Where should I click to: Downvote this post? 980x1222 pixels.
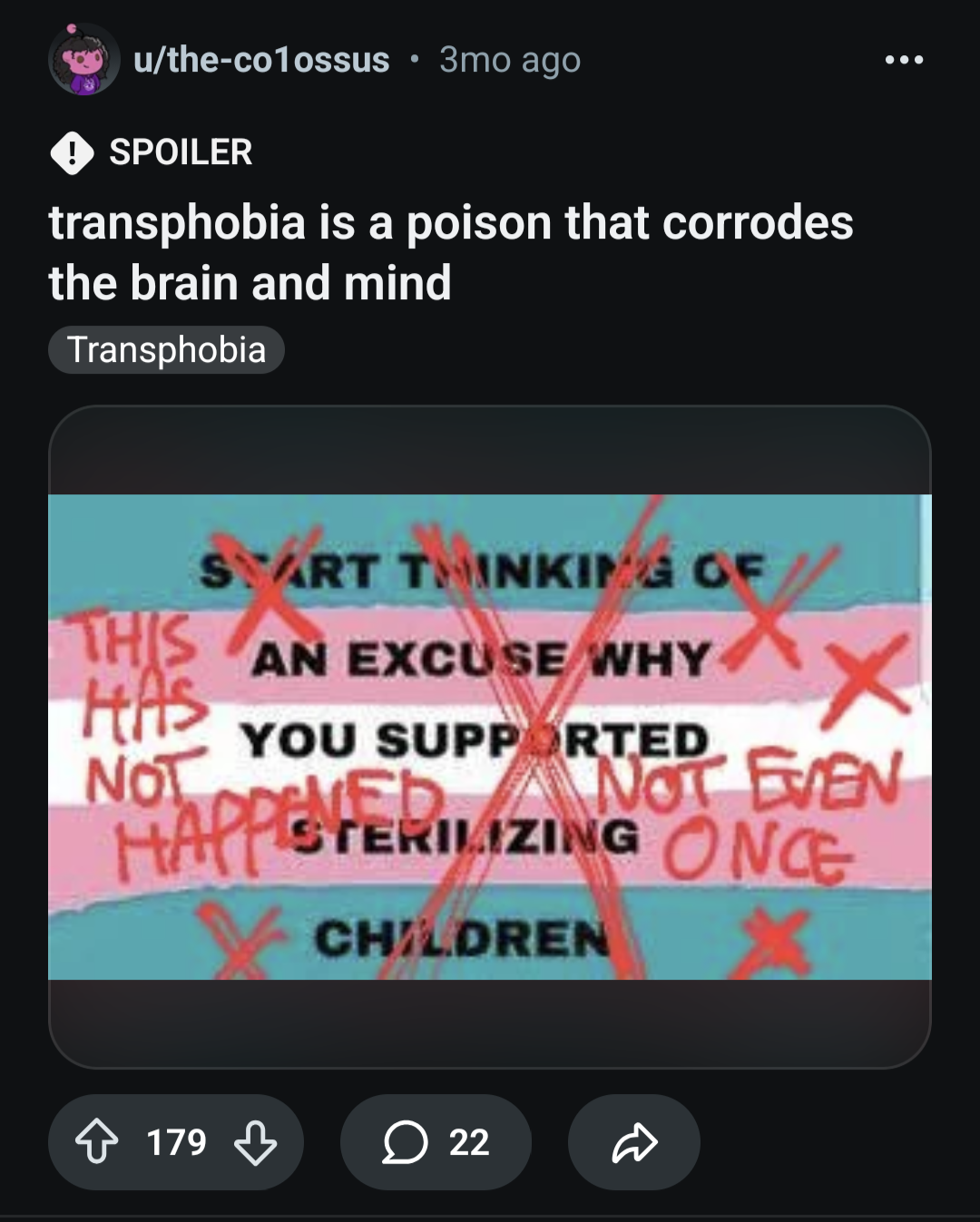(x=255, y=1142)
